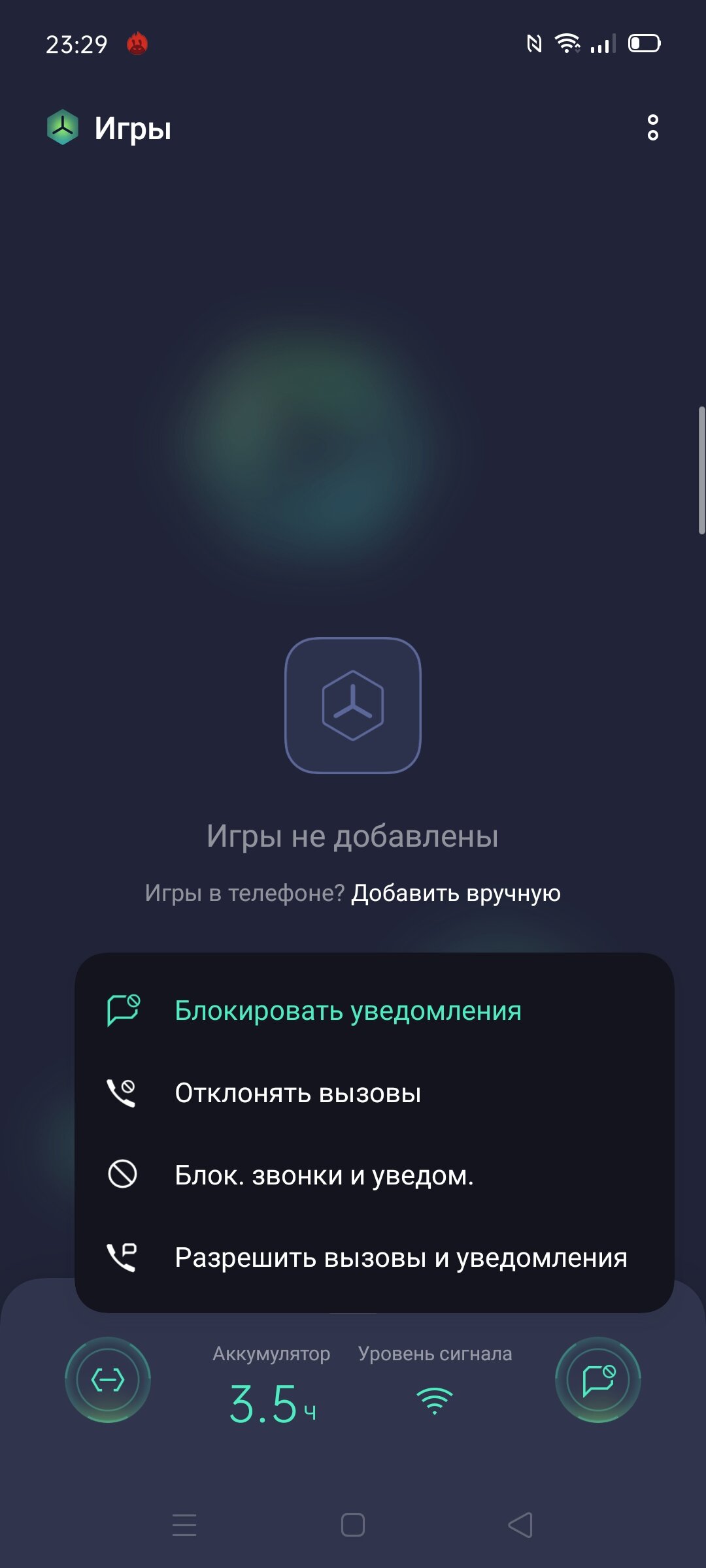
Task: Open the overflow menu in Игры header
Action: (x=652, y=127)
